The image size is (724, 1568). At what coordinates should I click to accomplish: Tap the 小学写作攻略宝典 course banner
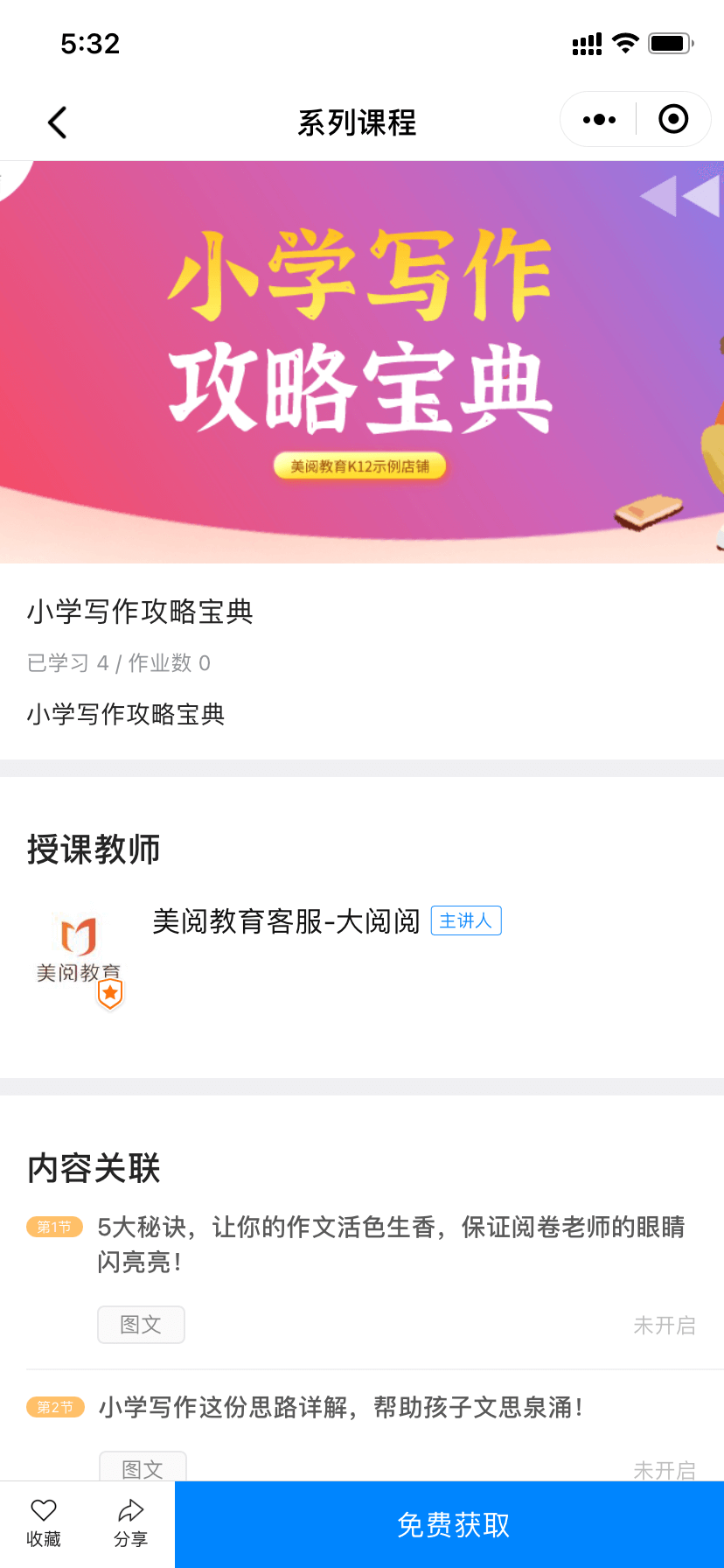click(x=362, y=360)
